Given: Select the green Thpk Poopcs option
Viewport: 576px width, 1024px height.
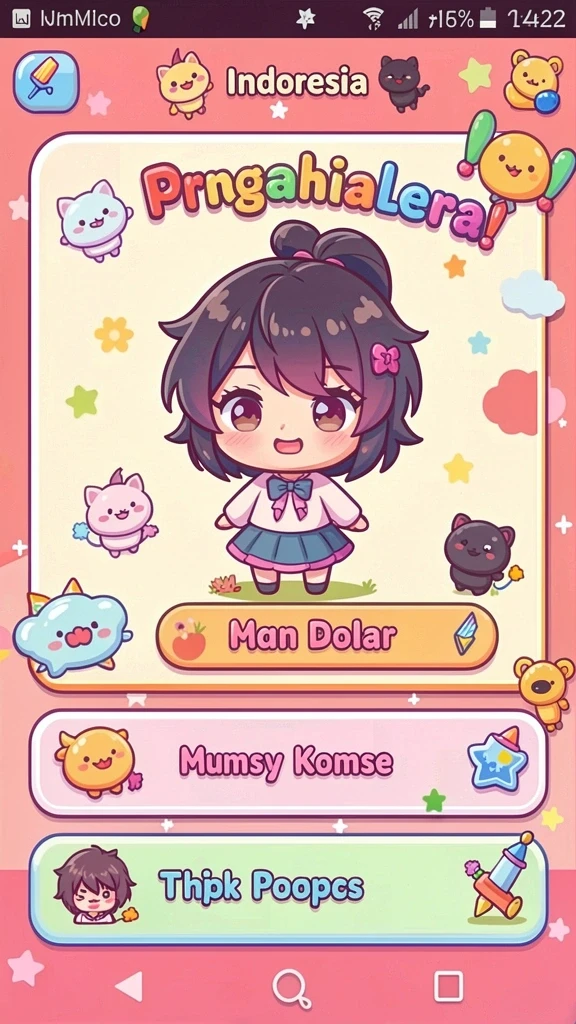Looking at the screenshot, I should pos(288,889).
